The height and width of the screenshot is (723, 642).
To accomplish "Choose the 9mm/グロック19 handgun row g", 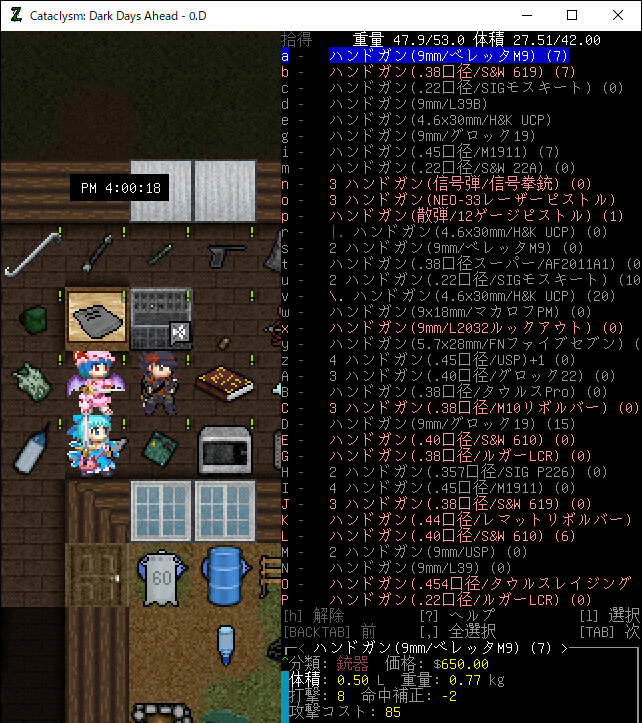I will [432, 136].
